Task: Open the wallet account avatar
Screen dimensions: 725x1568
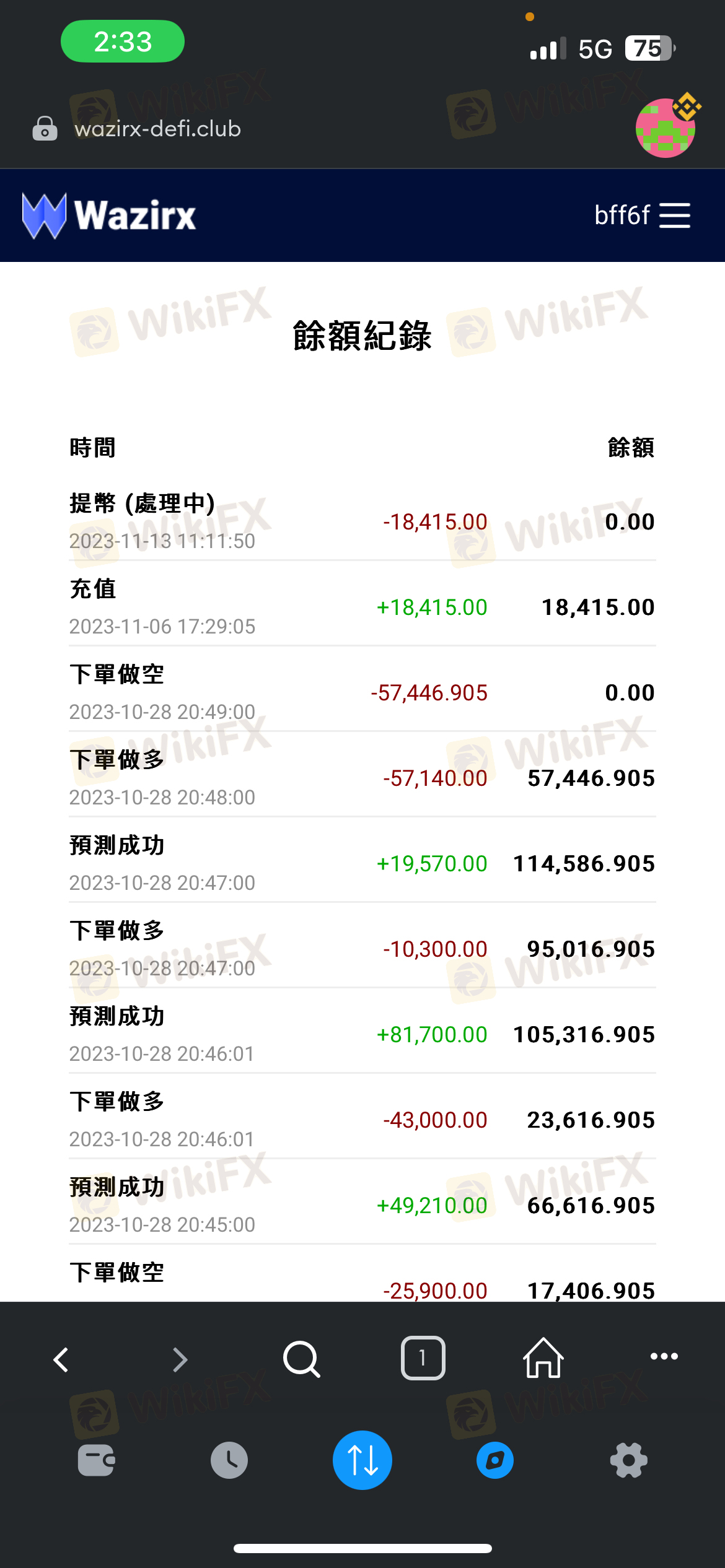Action: [x=666, y=127]
